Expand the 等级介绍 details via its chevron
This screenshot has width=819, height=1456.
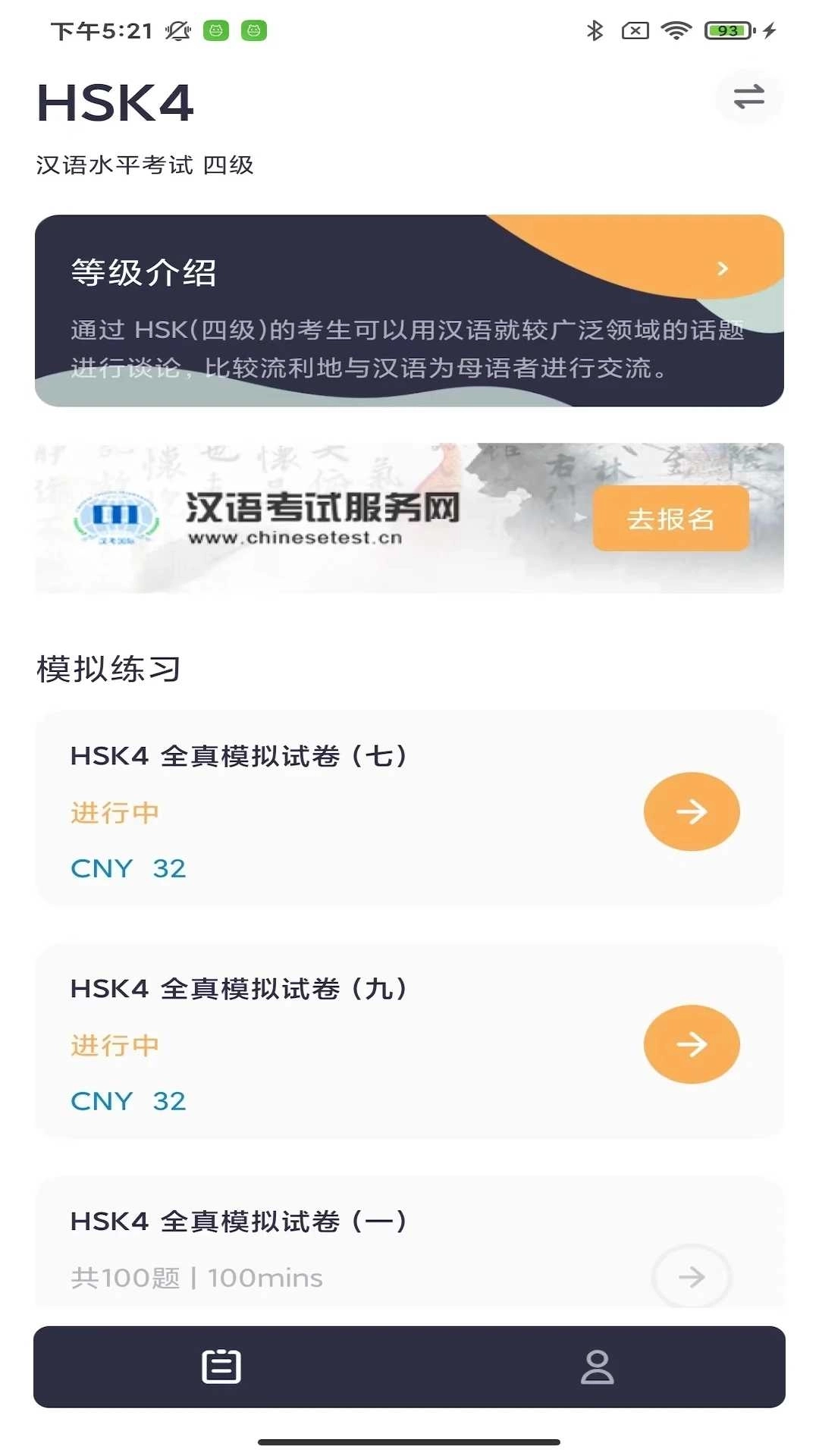point(724,268)
